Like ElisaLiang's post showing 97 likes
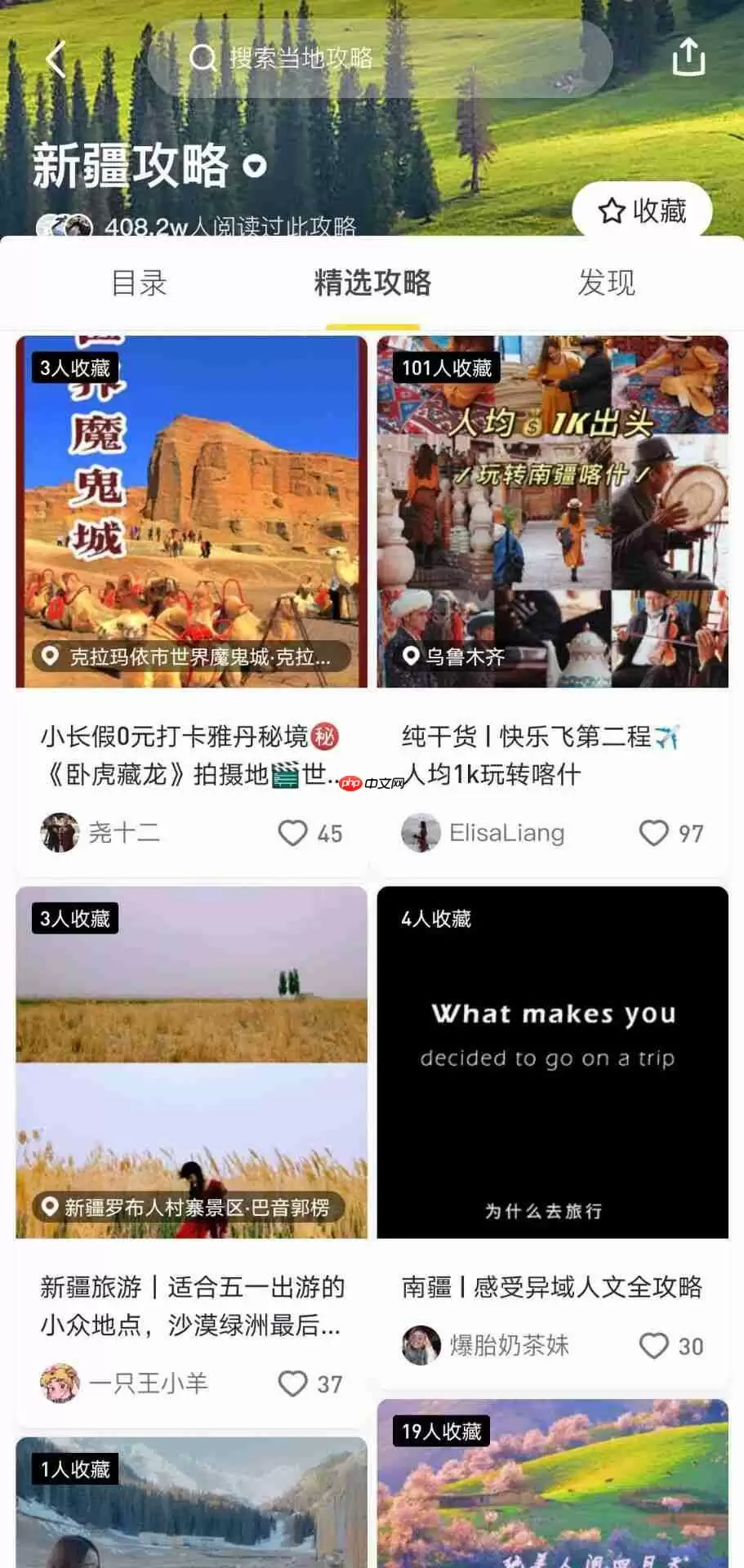Viewport: 744px width, 1568px height. coord(653,833)
